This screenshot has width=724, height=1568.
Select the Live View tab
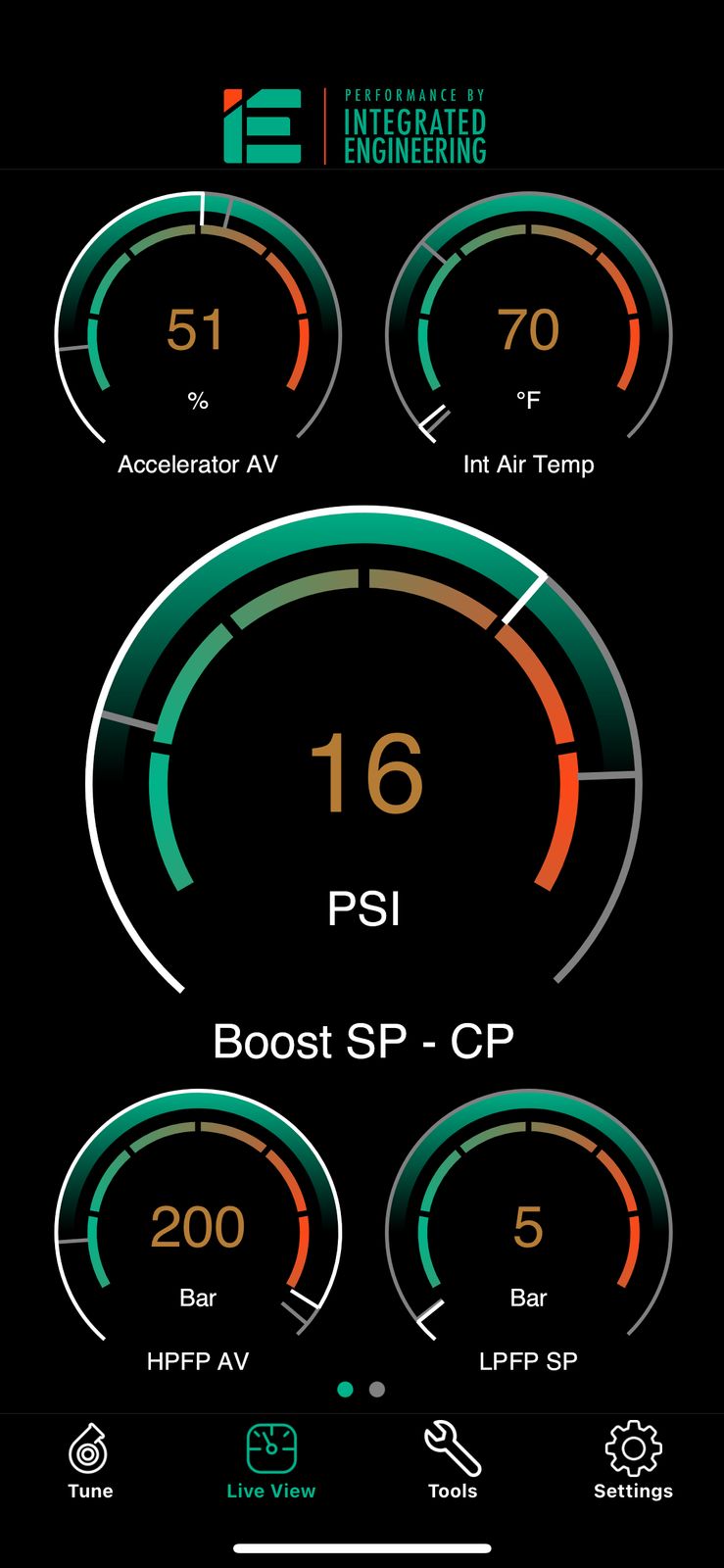[271, 1460]
